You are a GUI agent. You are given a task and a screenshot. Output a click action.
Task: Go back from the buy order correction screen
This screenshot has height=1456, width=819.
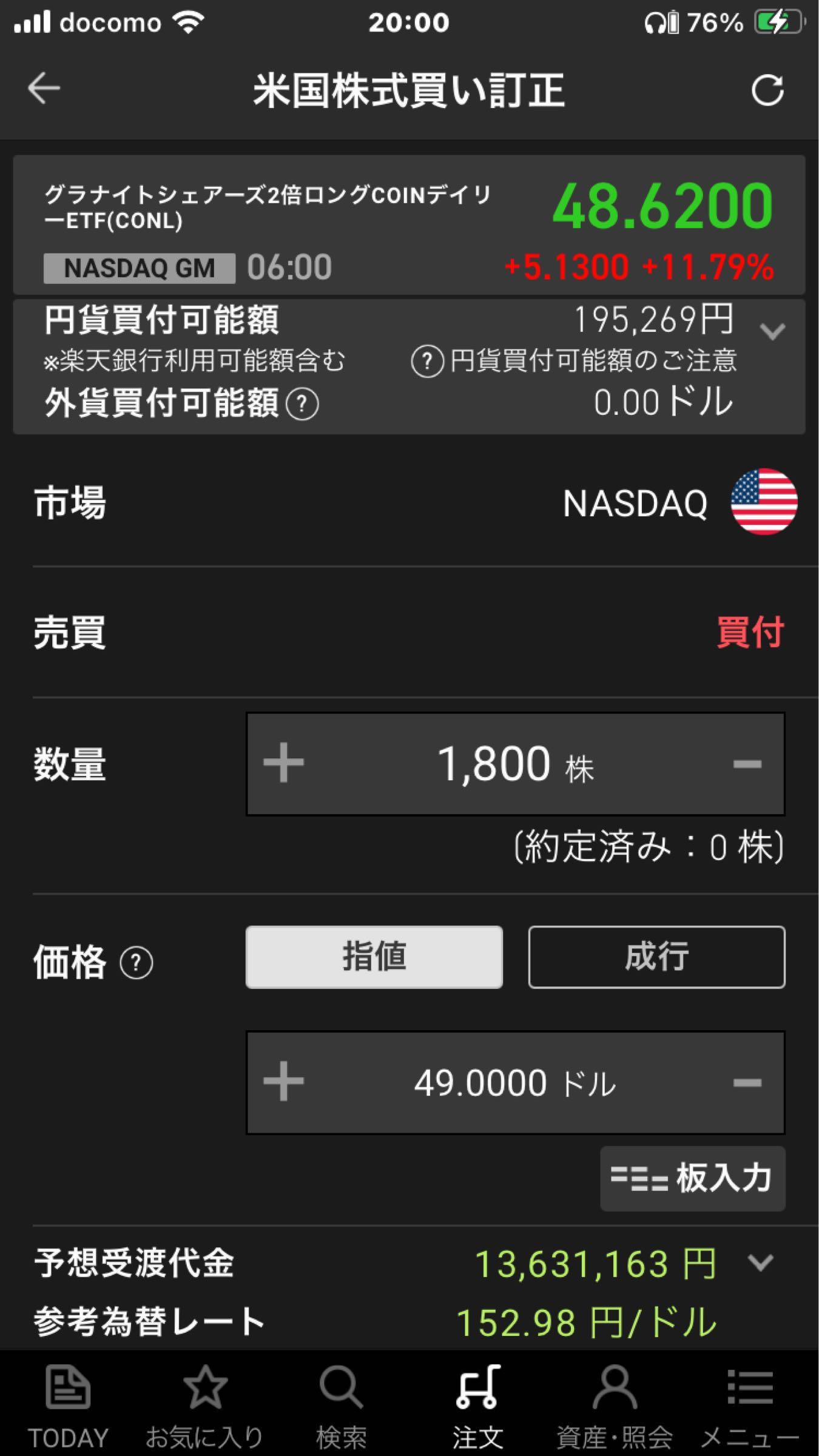pos(44,89)
